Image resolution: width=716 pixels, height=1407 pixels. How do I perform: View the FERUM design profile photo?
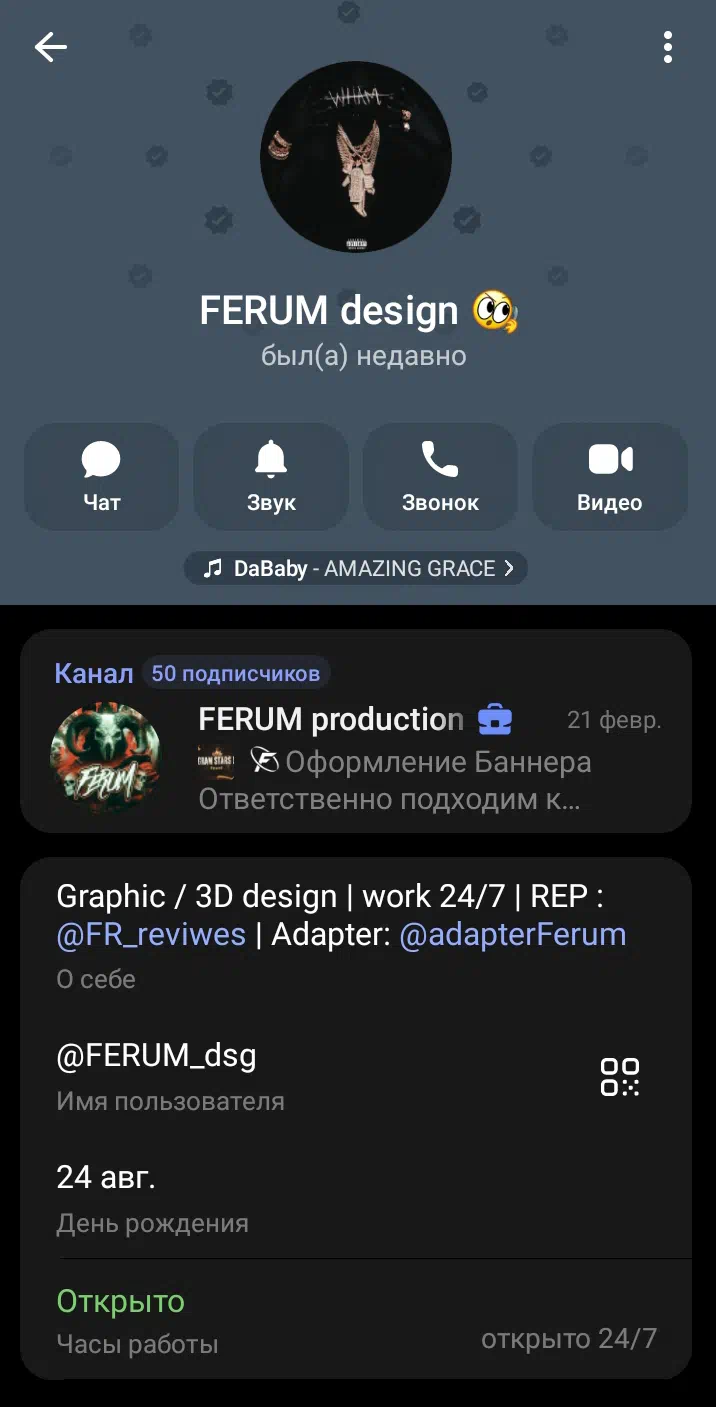356,159
